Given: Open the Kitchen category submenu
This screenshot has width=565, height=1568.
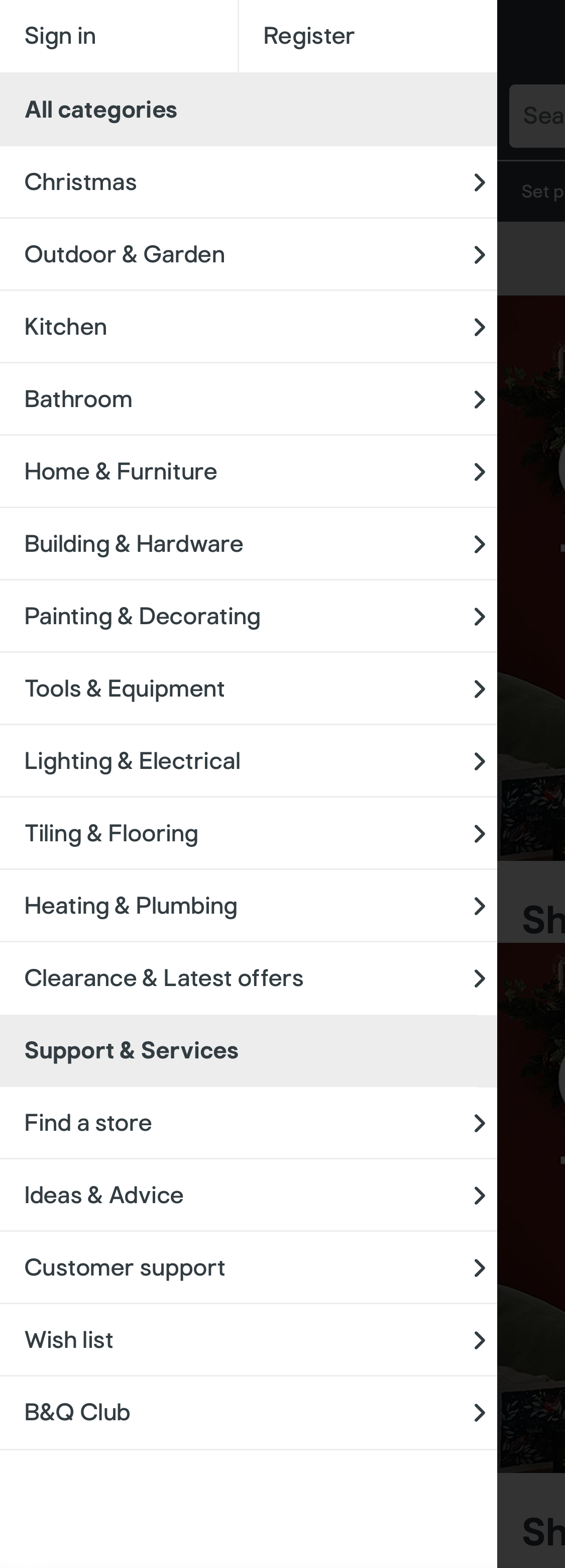Looking at the screenshot, I should 250,326.
